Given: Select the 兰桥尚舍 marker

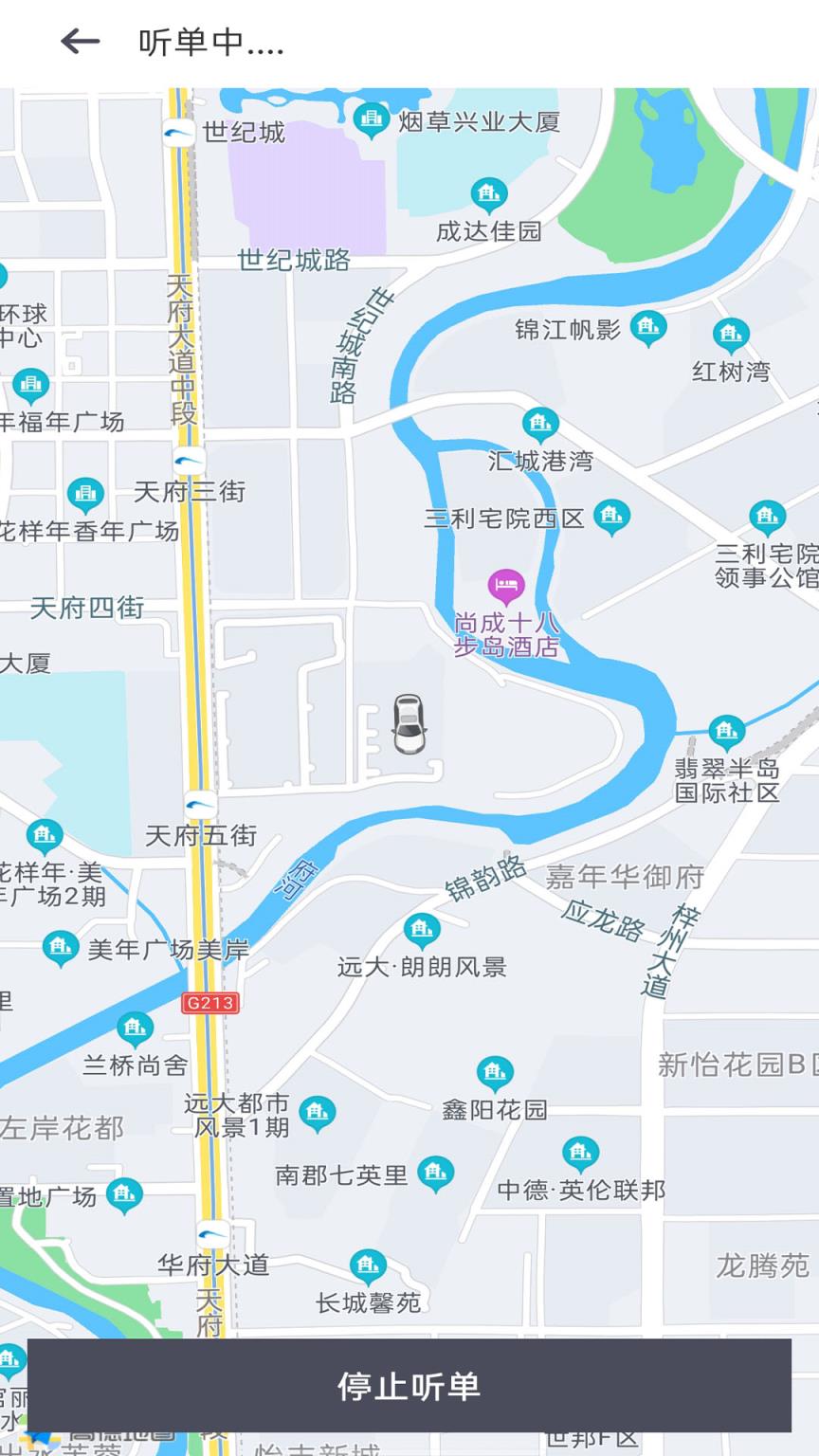Looking at the screenshot, I should pyautogui.click(x=134, y=1026).
